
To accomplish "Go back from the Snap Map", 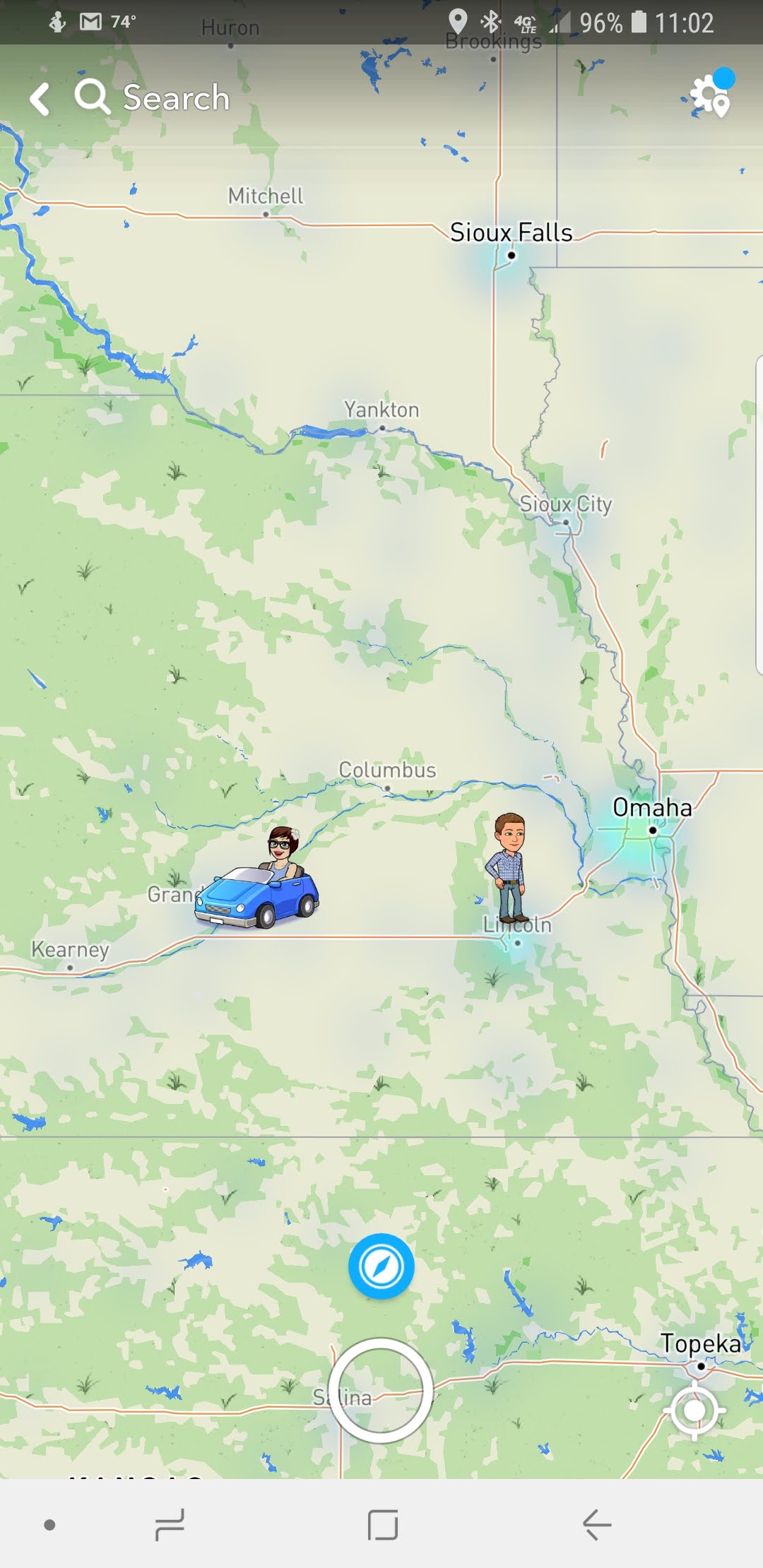I will (x=40, y=98).
